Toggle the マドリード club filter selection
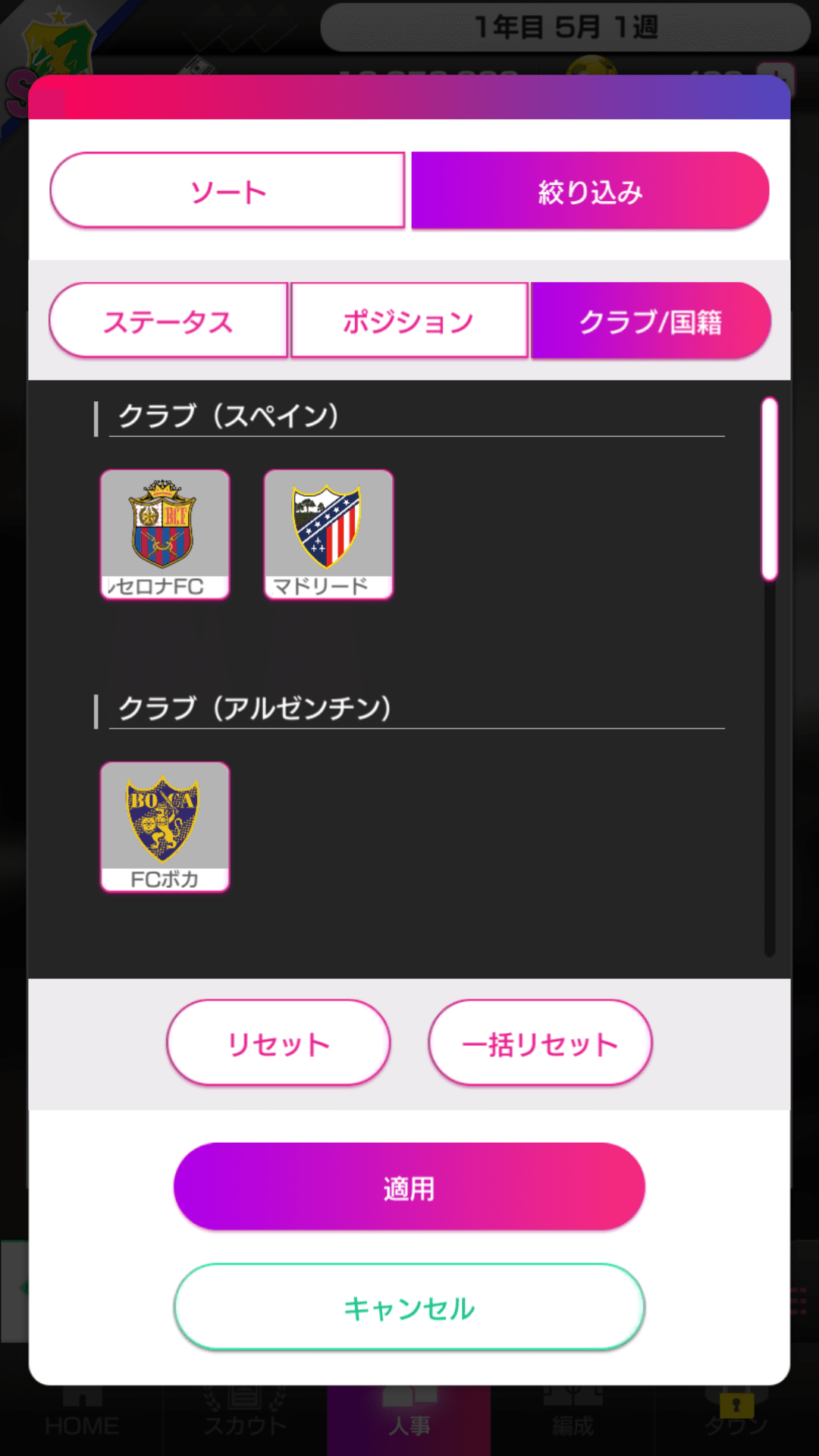Viewport: 819px width, 1456px height. [x=328, y=533]
